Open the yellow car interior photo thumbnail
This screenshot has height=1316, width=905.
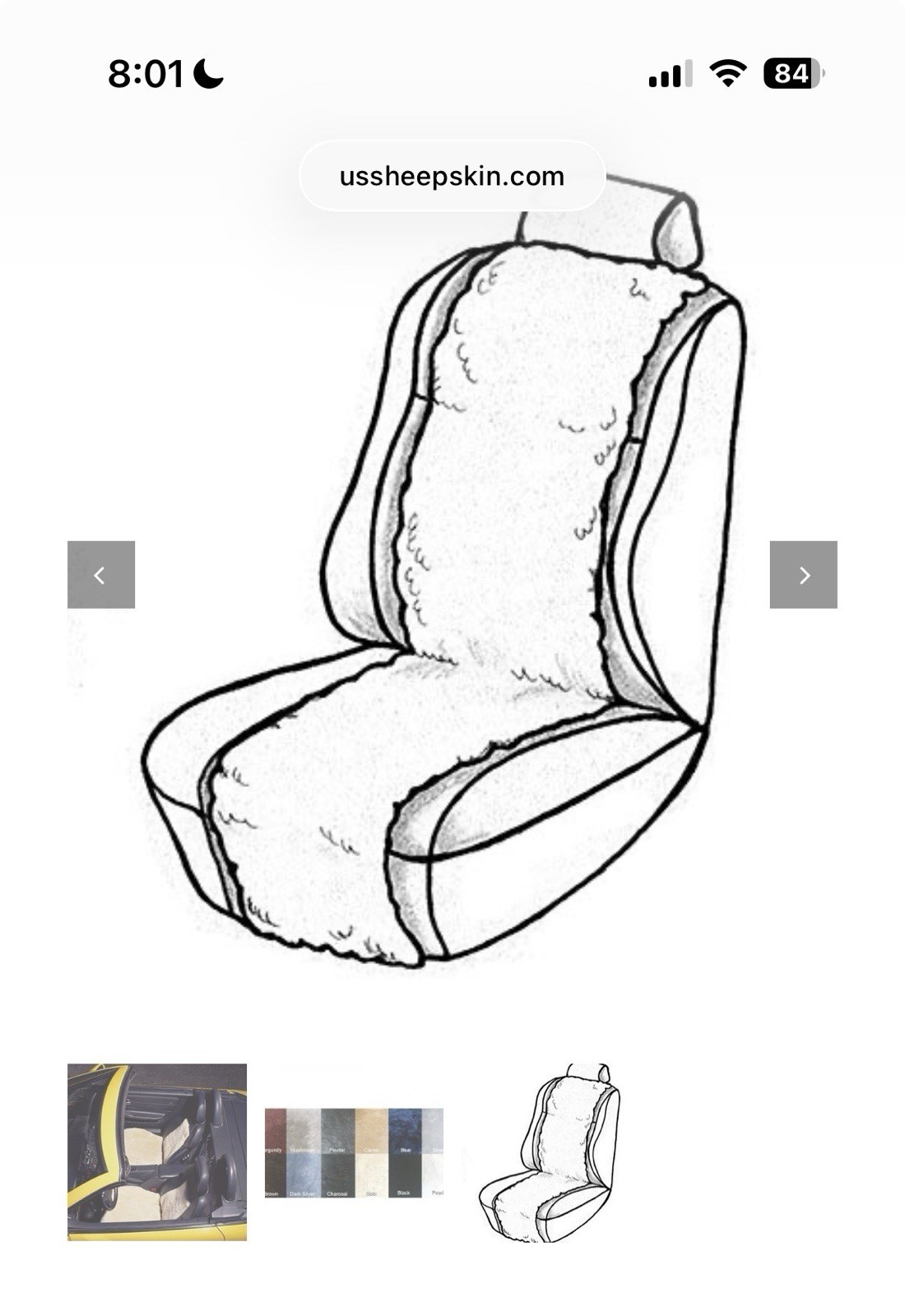click(157, 1151)
